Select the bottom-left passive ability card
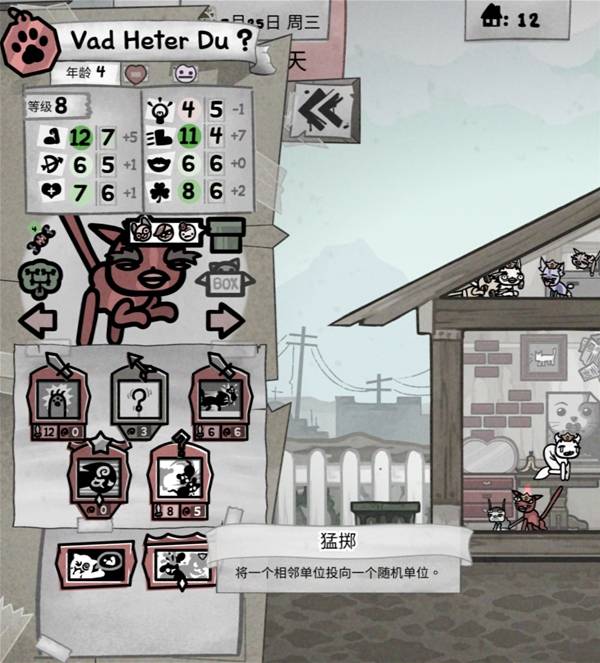The image size is (600, 663). [95, 565]
